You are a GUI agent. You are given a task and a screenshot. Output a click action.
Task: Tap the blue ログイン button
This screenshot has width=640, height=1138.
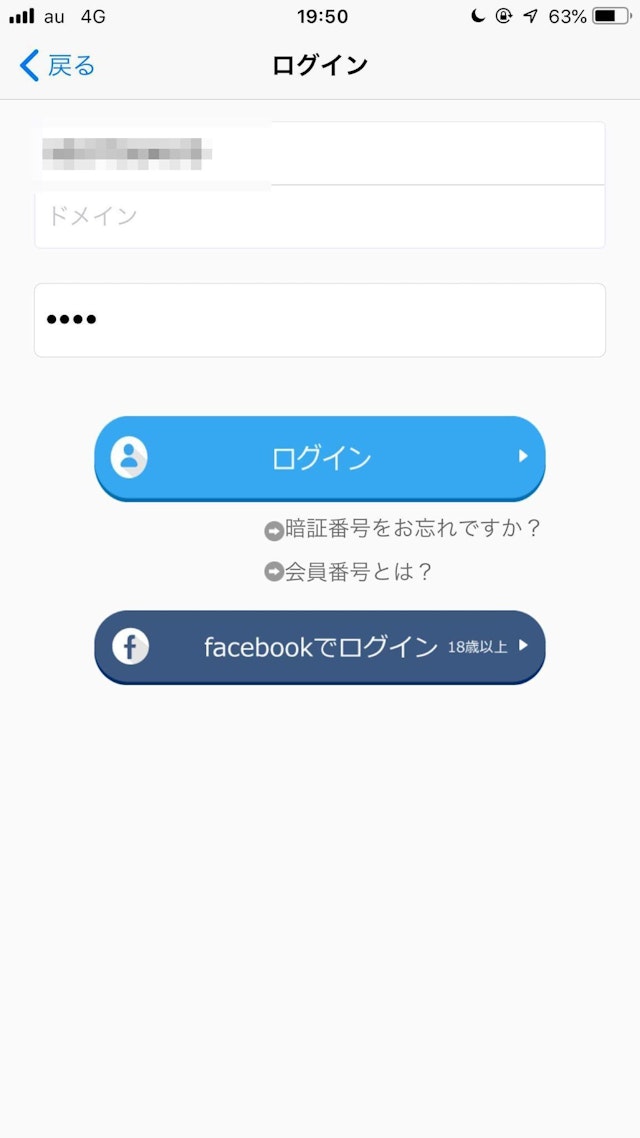tap(320, 458)
